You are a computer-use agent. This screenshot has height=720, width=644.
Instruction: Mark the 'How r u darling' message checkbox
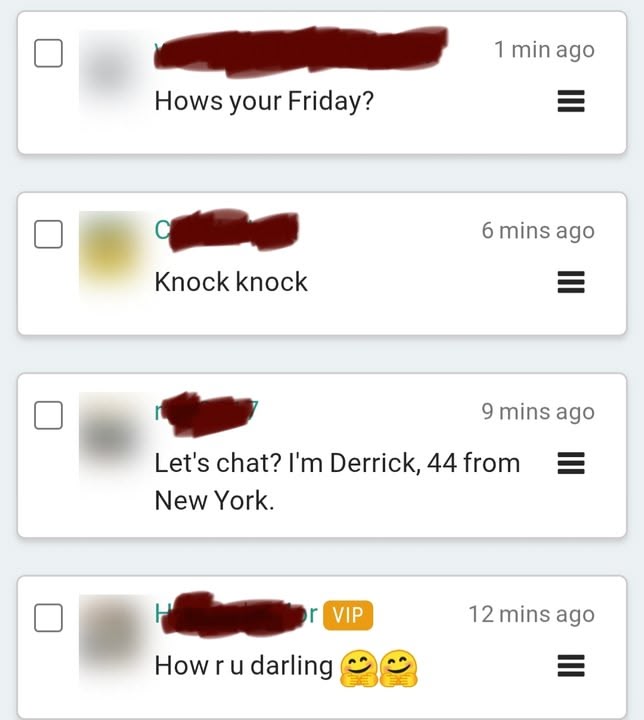click(x=48, y=618)
